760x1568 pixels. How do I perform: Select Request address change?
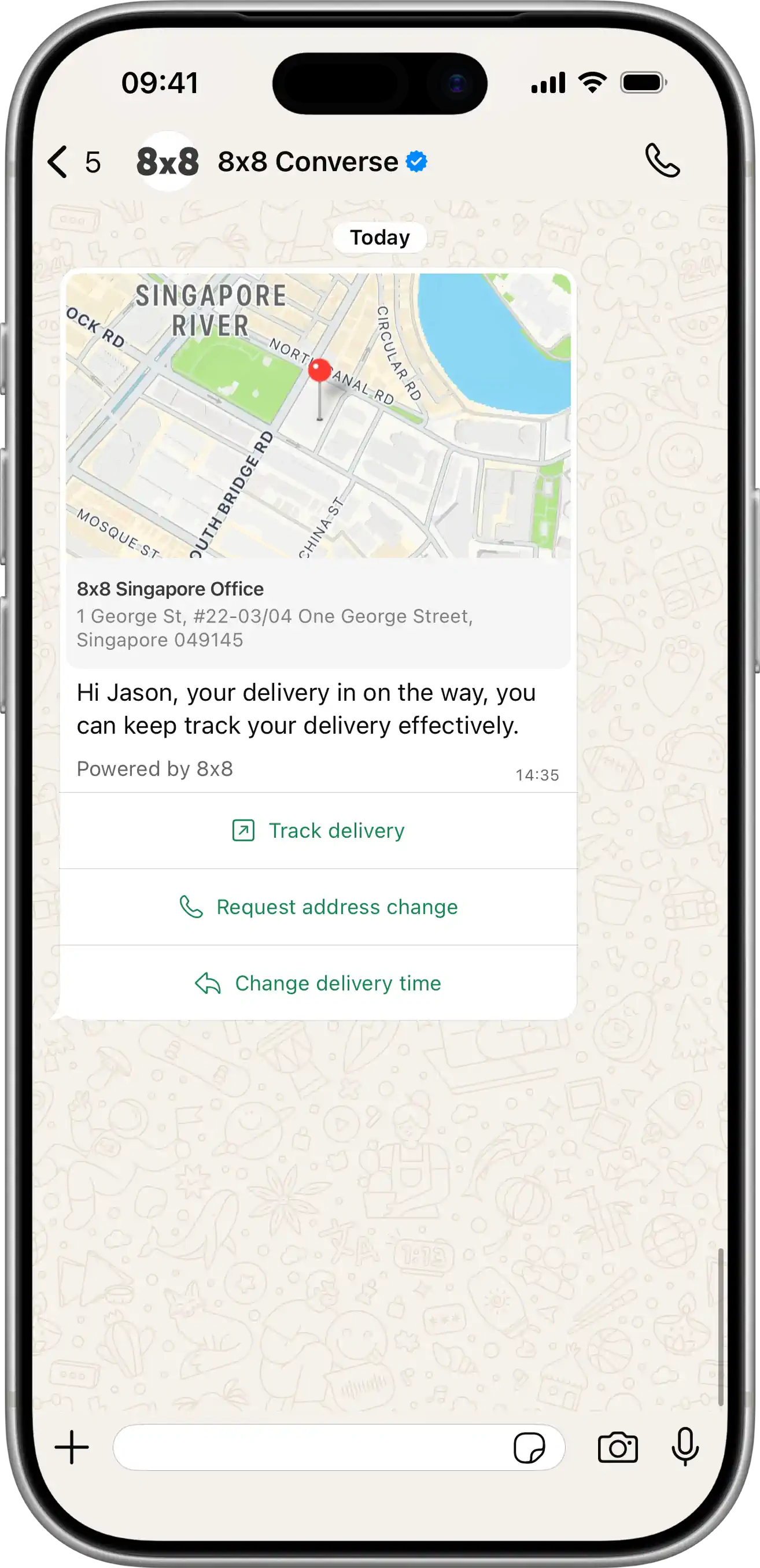point(318,907)
